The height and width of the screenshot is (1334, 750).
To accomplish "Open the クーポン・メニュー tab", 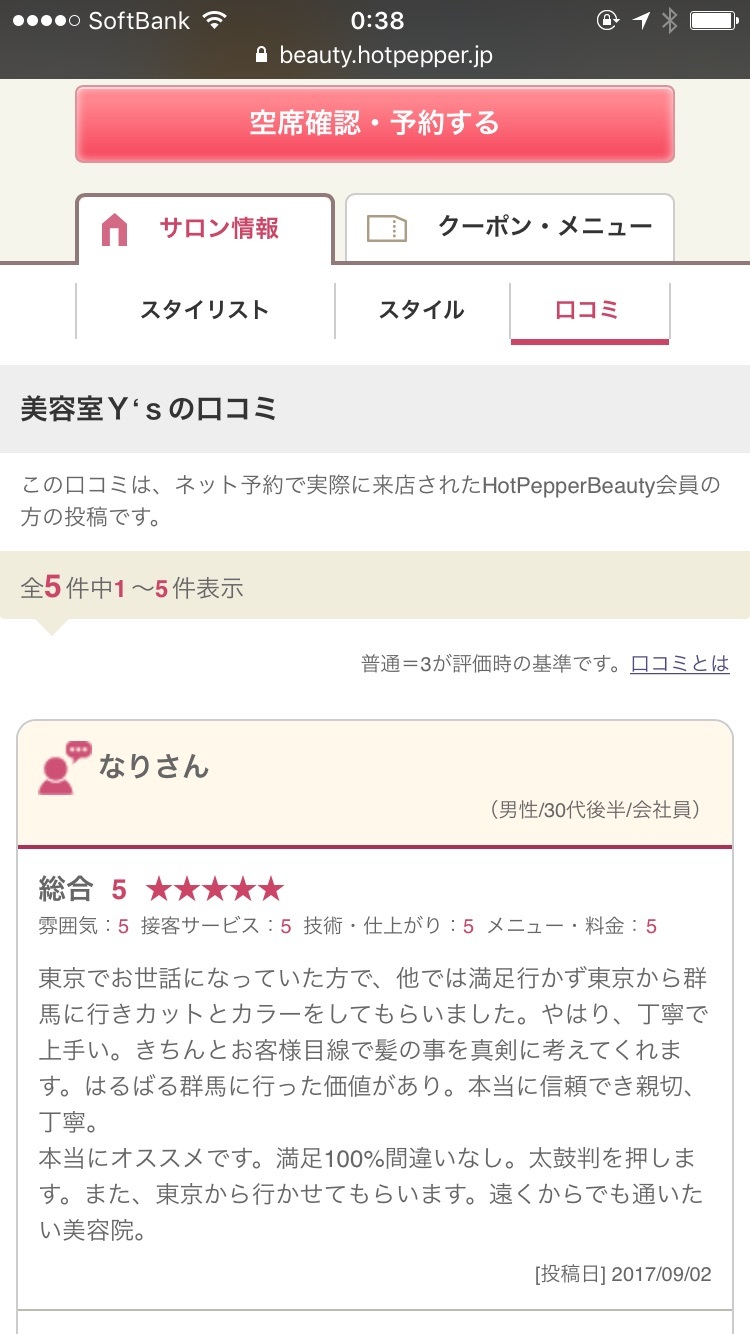I will pos(510,227).
